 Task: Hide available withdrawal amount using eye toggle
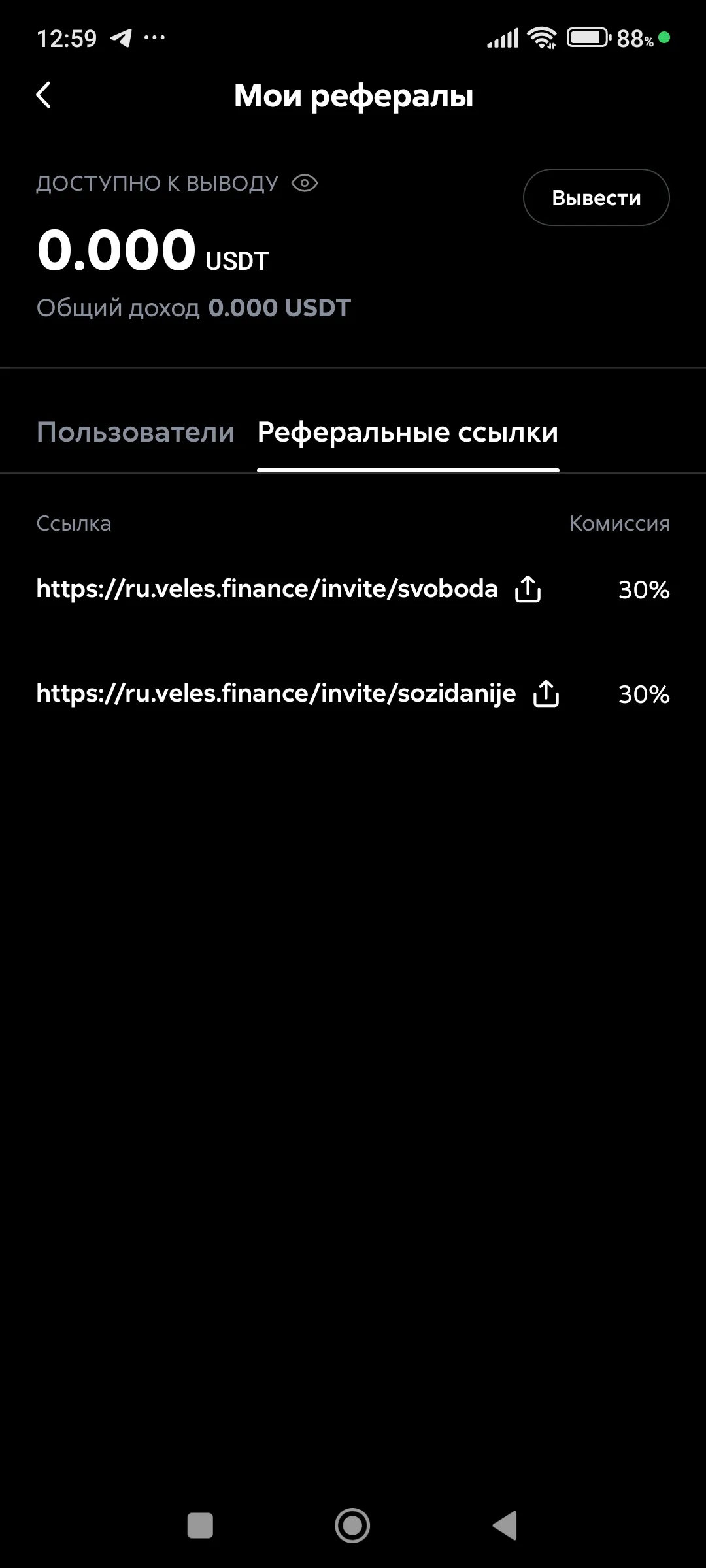(305, 184)
